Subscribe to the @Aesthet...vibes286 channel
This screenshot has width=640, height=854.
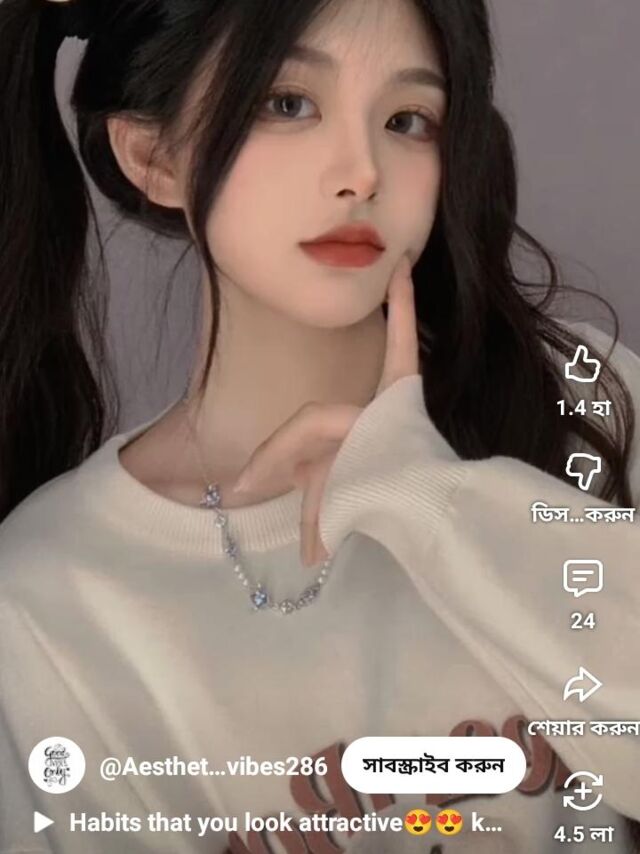click(x=433, y=766)
